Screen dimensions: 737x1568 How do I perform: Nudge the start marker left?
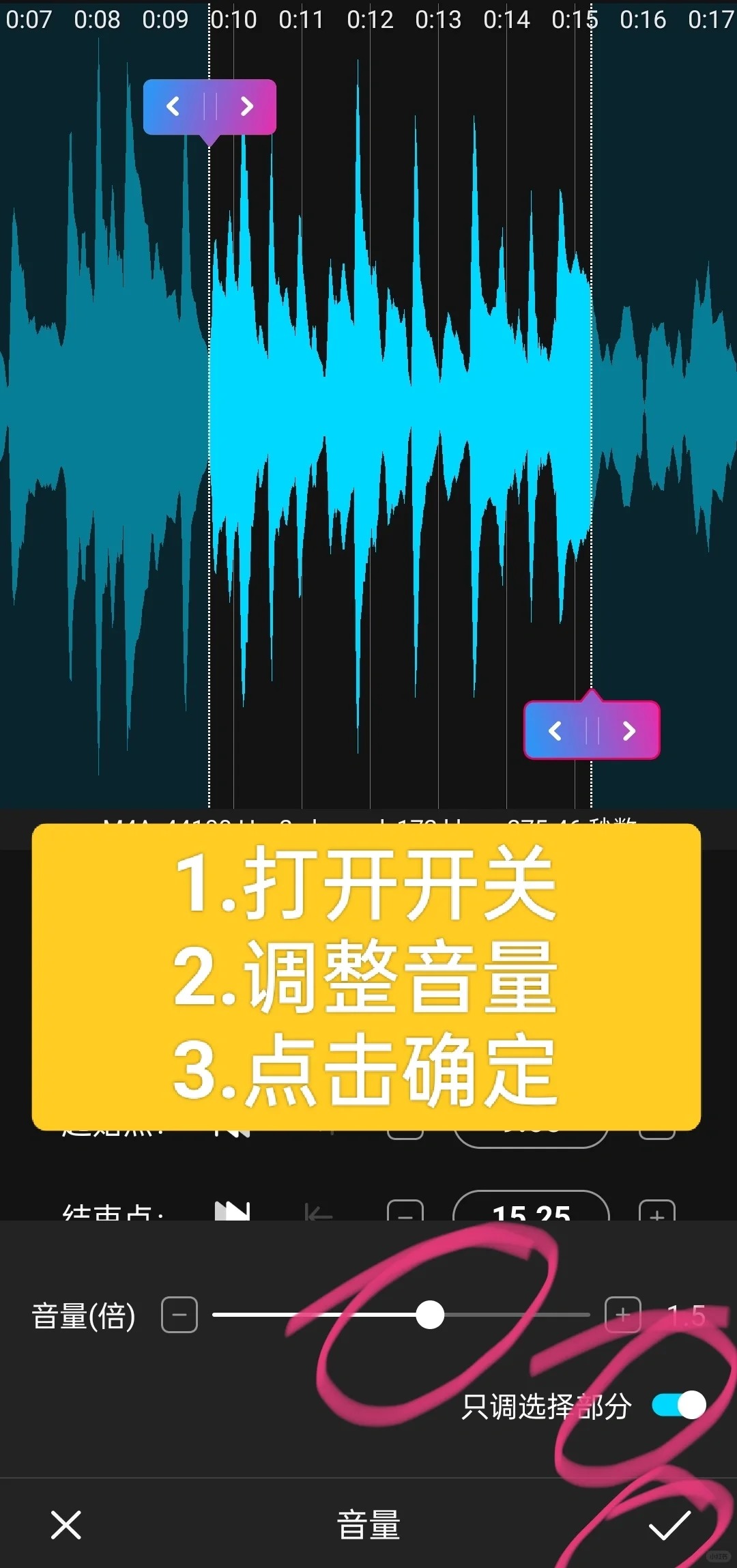click(173, 106)
